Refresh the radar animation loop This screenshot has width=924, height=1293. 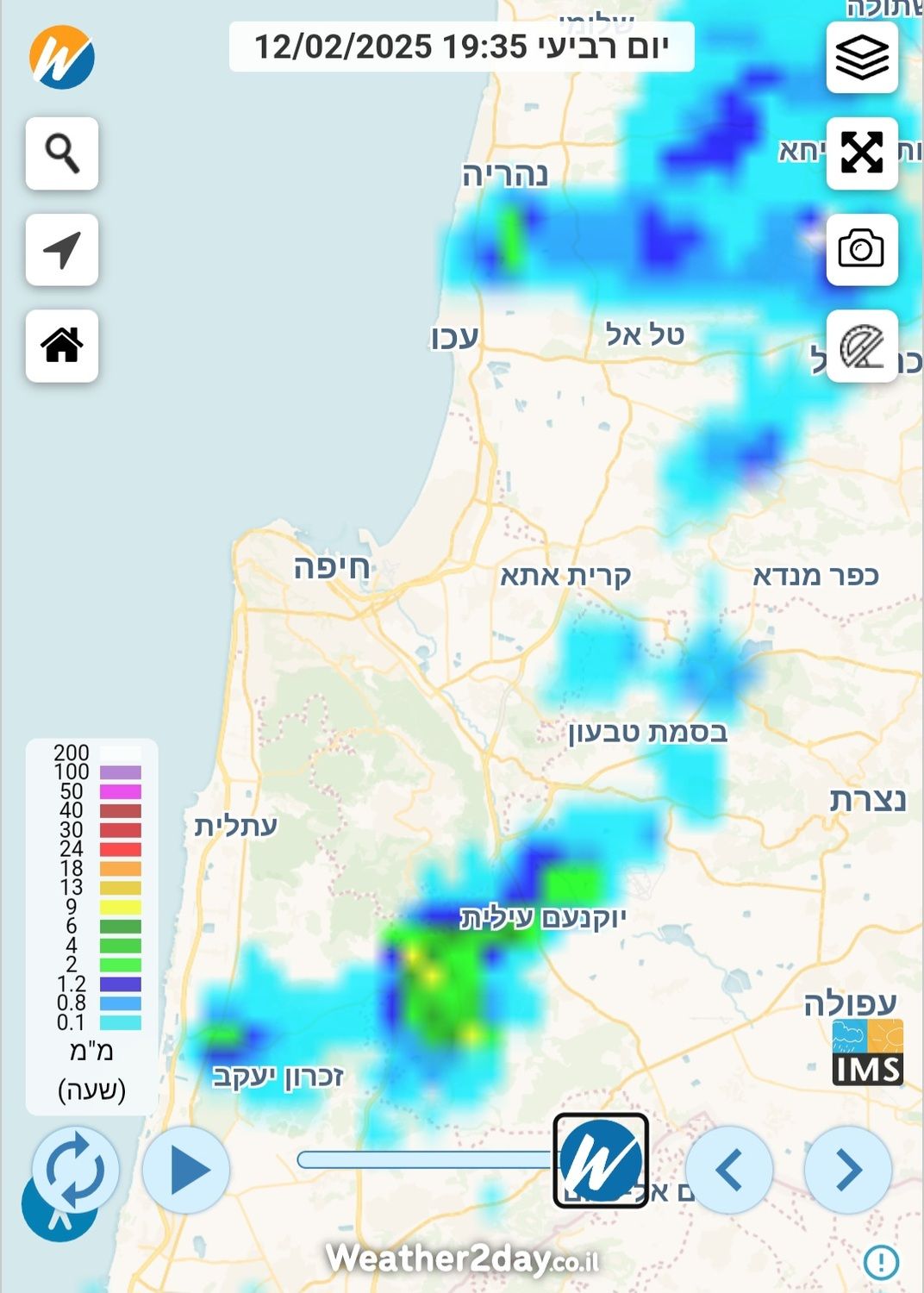coord(76,1170)
